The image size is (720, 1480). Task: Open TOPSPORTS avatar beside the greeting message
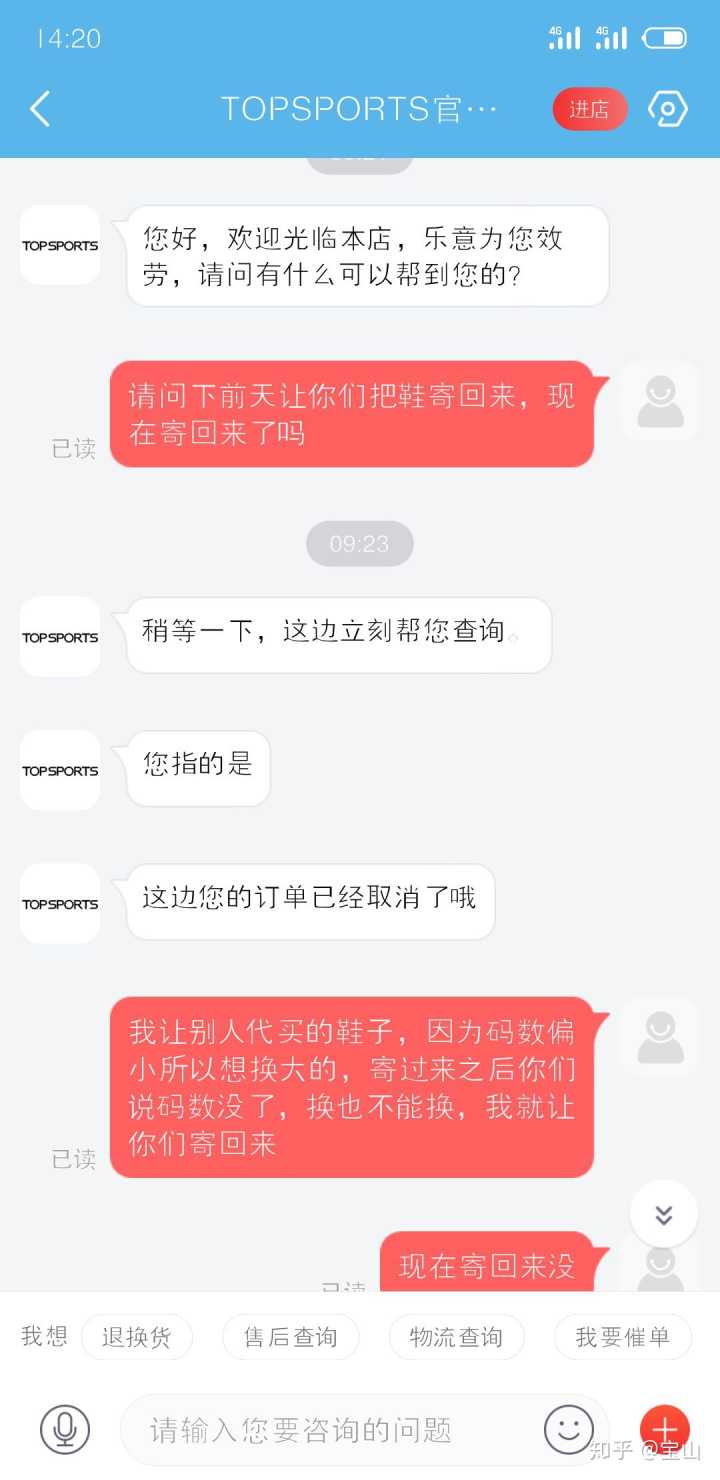tap(60, 245)
